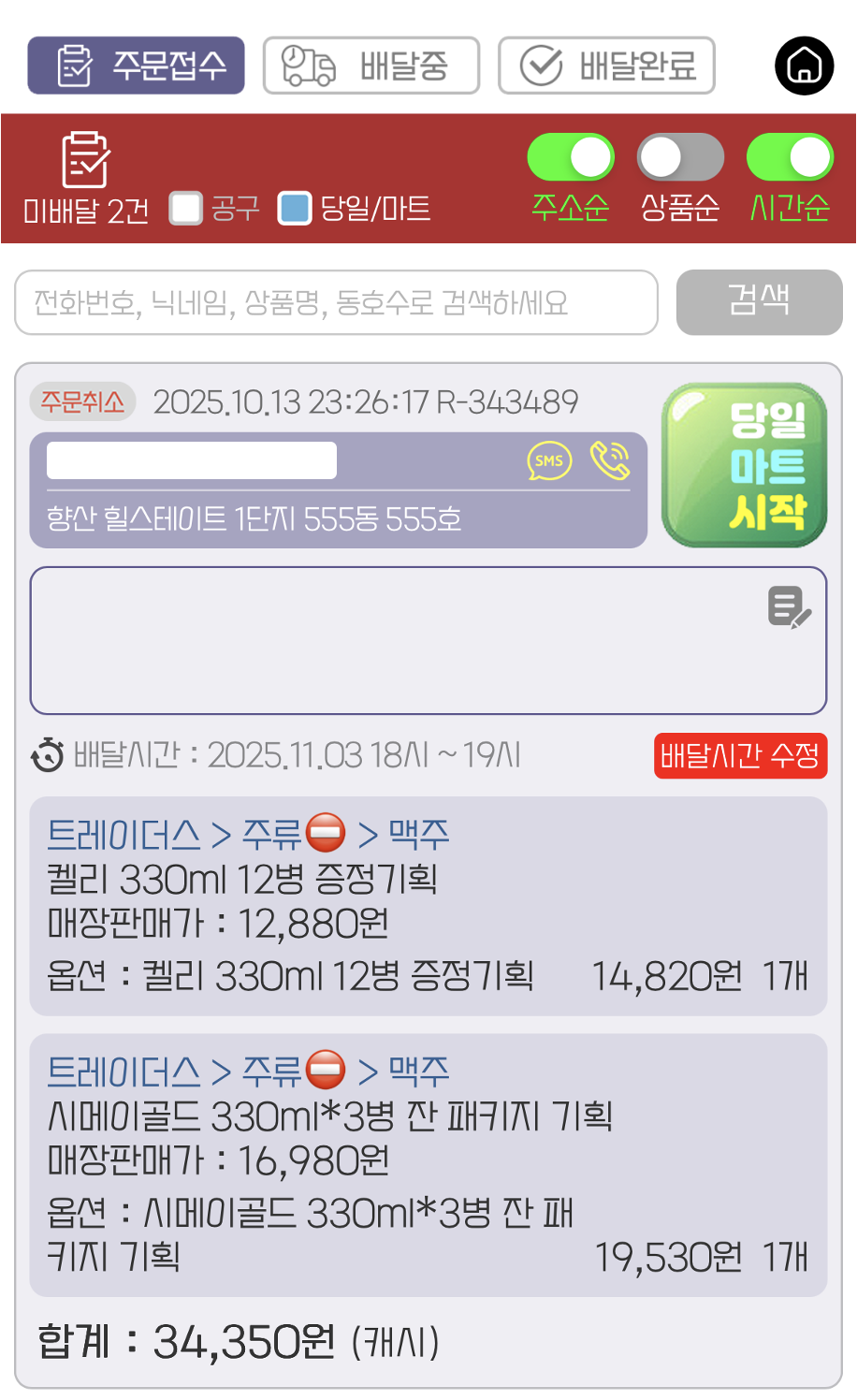Uncheck the 당일/마트 checkbox
This screenshot has width=857, height=1400.
[x=295, y=208]
